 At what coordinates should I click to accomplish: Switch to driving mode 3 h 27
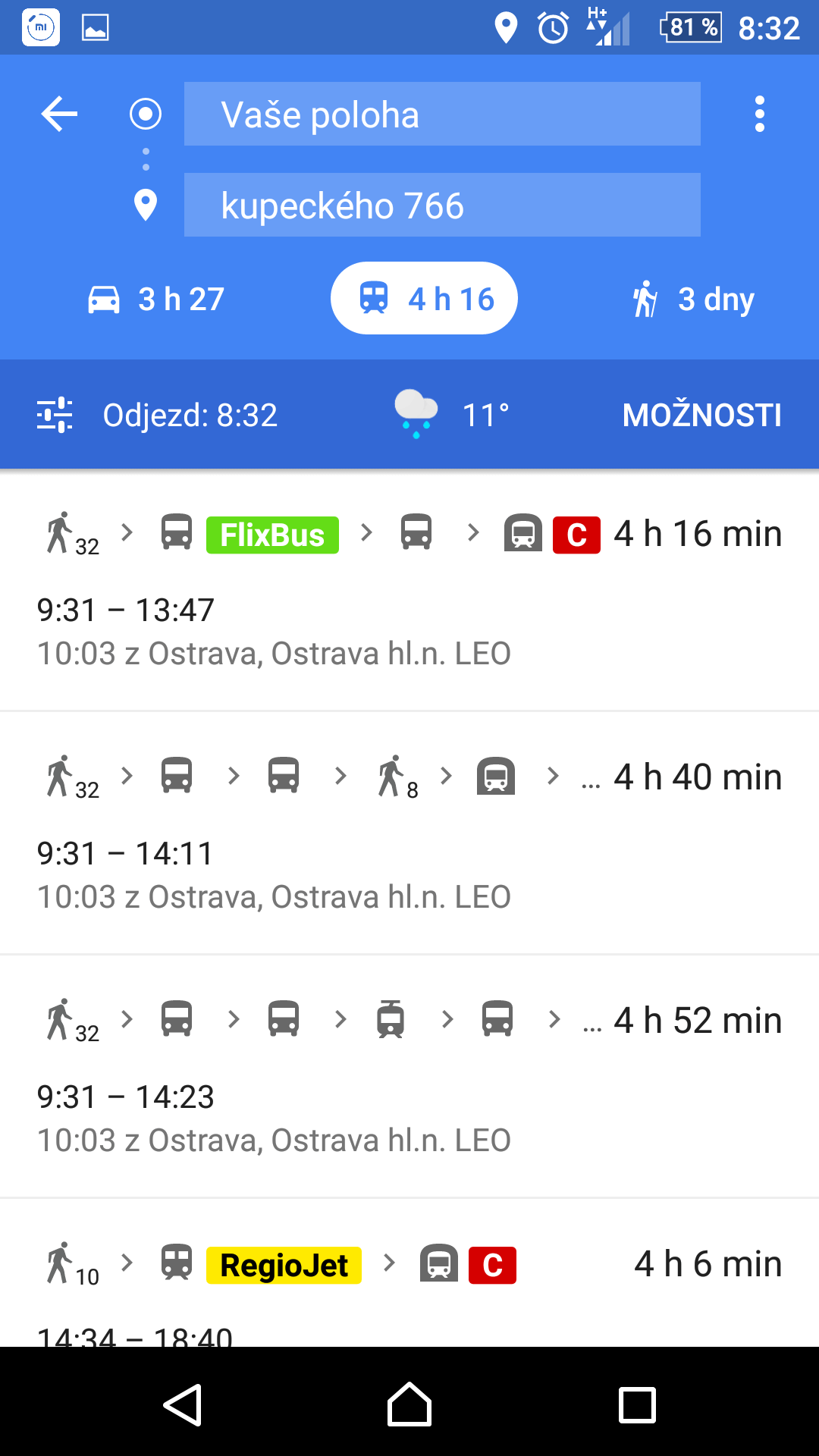(x=156, y=299)
